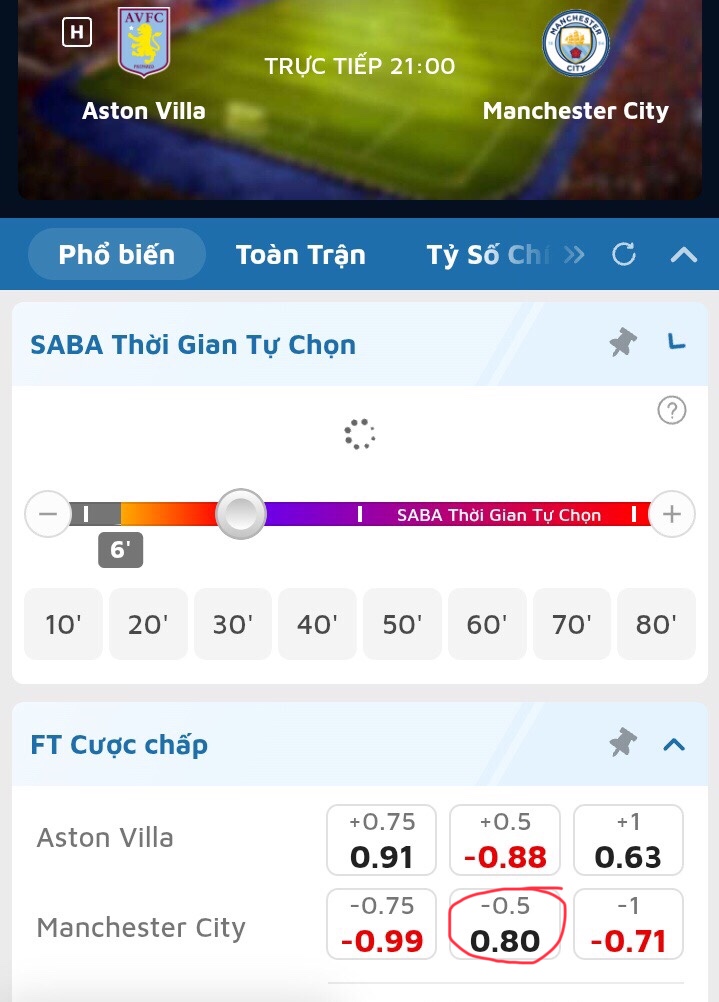Image resolution: width=719 pixels, height=1002 pixels.
Task: Select the 10' time option
Action: point(63,624)
